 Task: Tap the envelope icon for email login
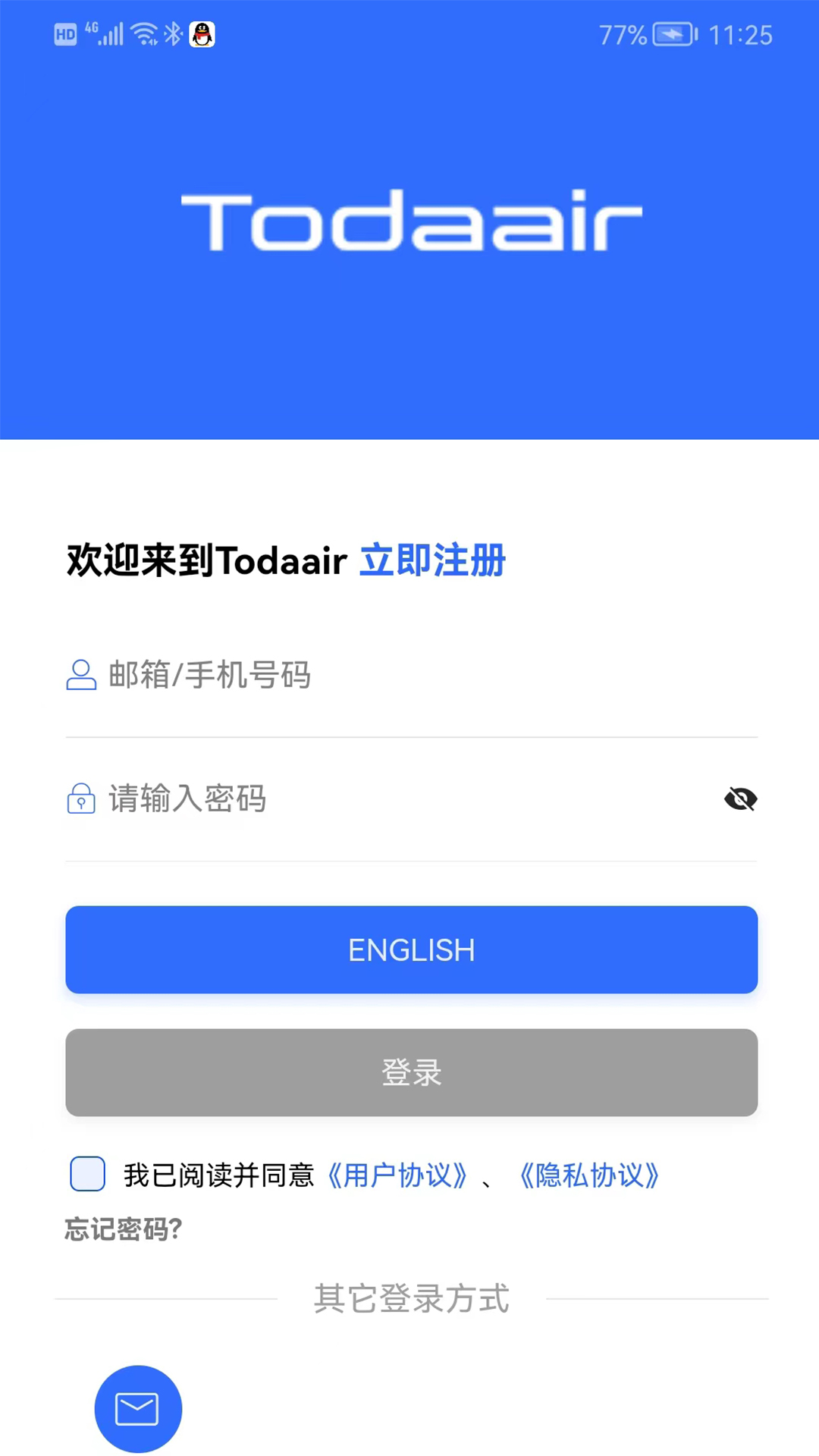click(x=137, y=1408)
